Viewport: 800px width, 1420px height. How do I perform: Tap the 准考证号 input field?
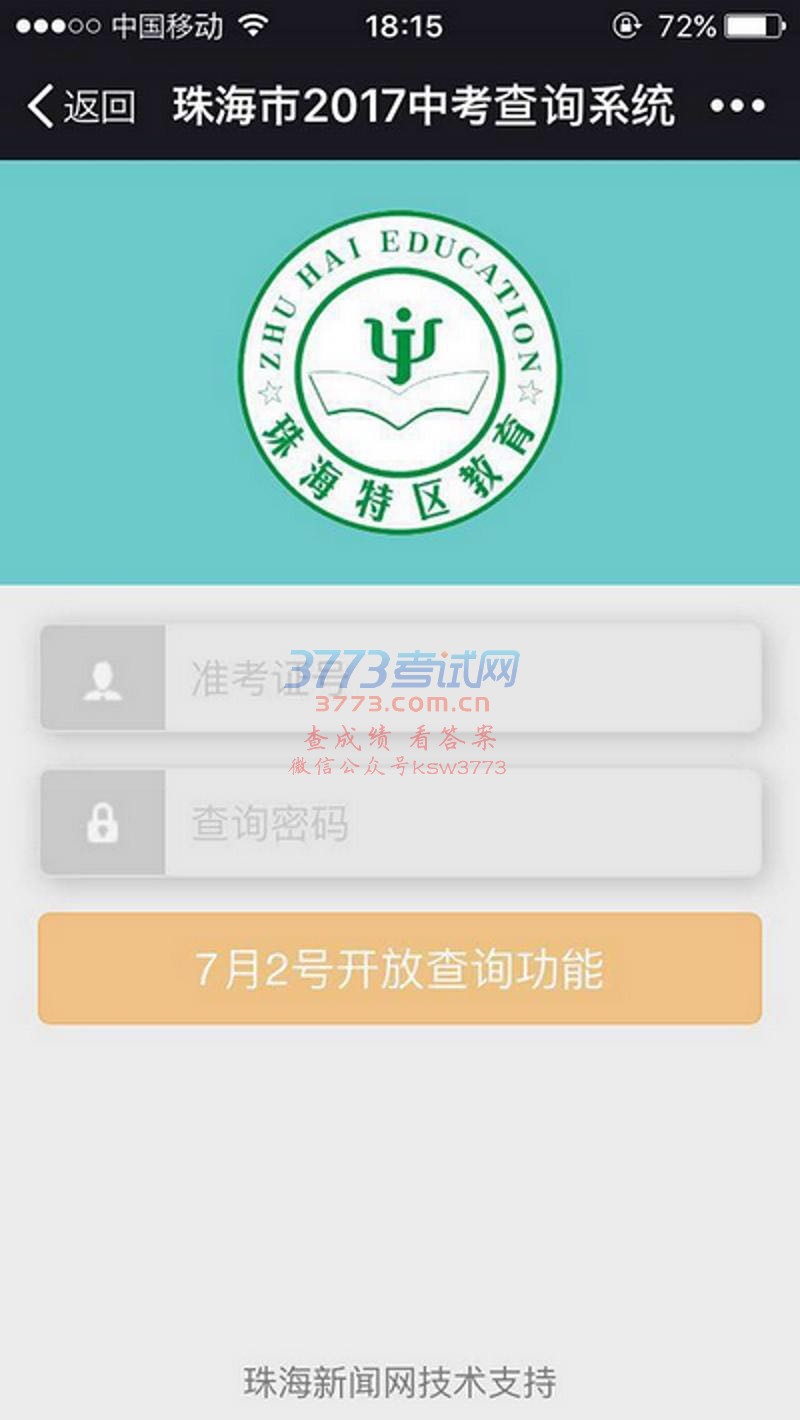[x=460, y=678]
